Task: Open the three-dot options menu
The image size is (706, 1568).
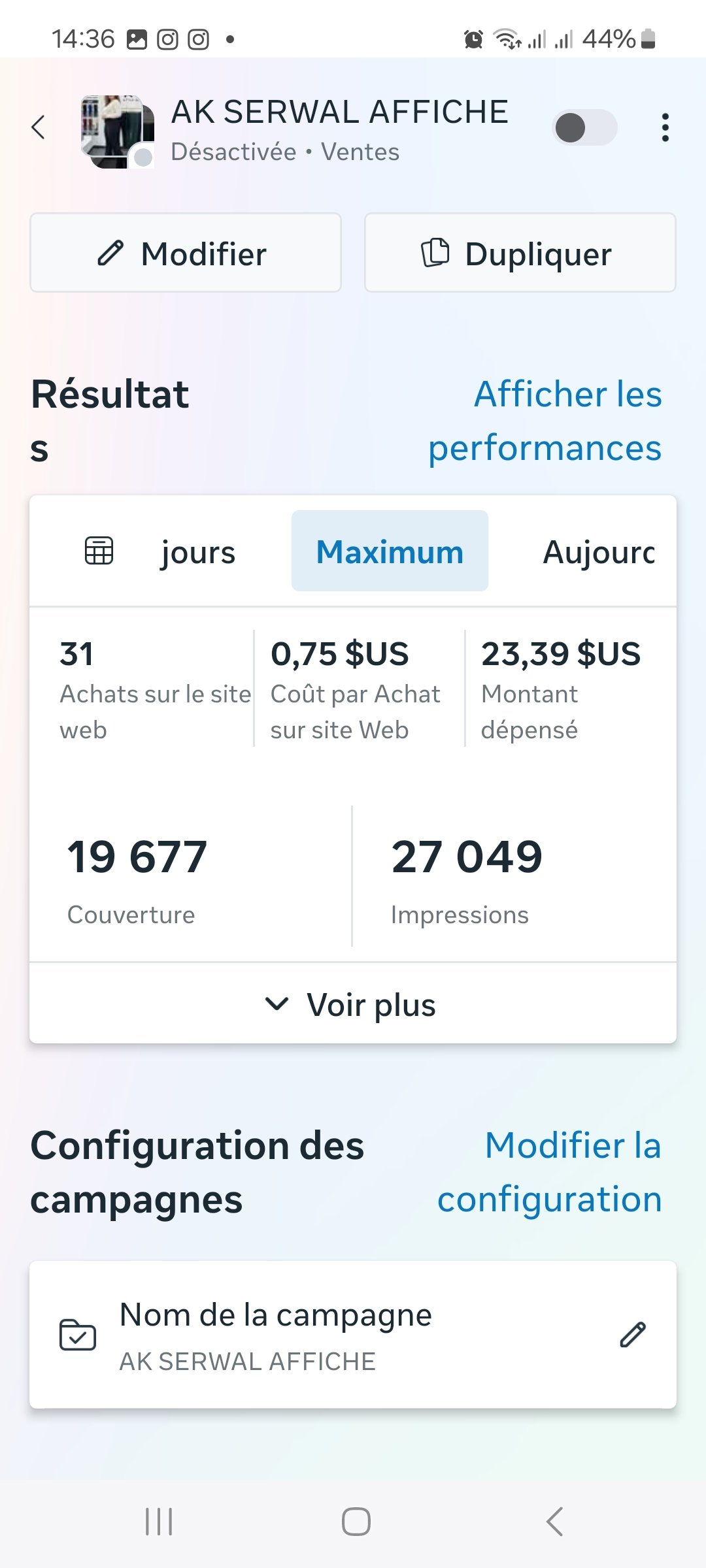Action: (665, 128)
